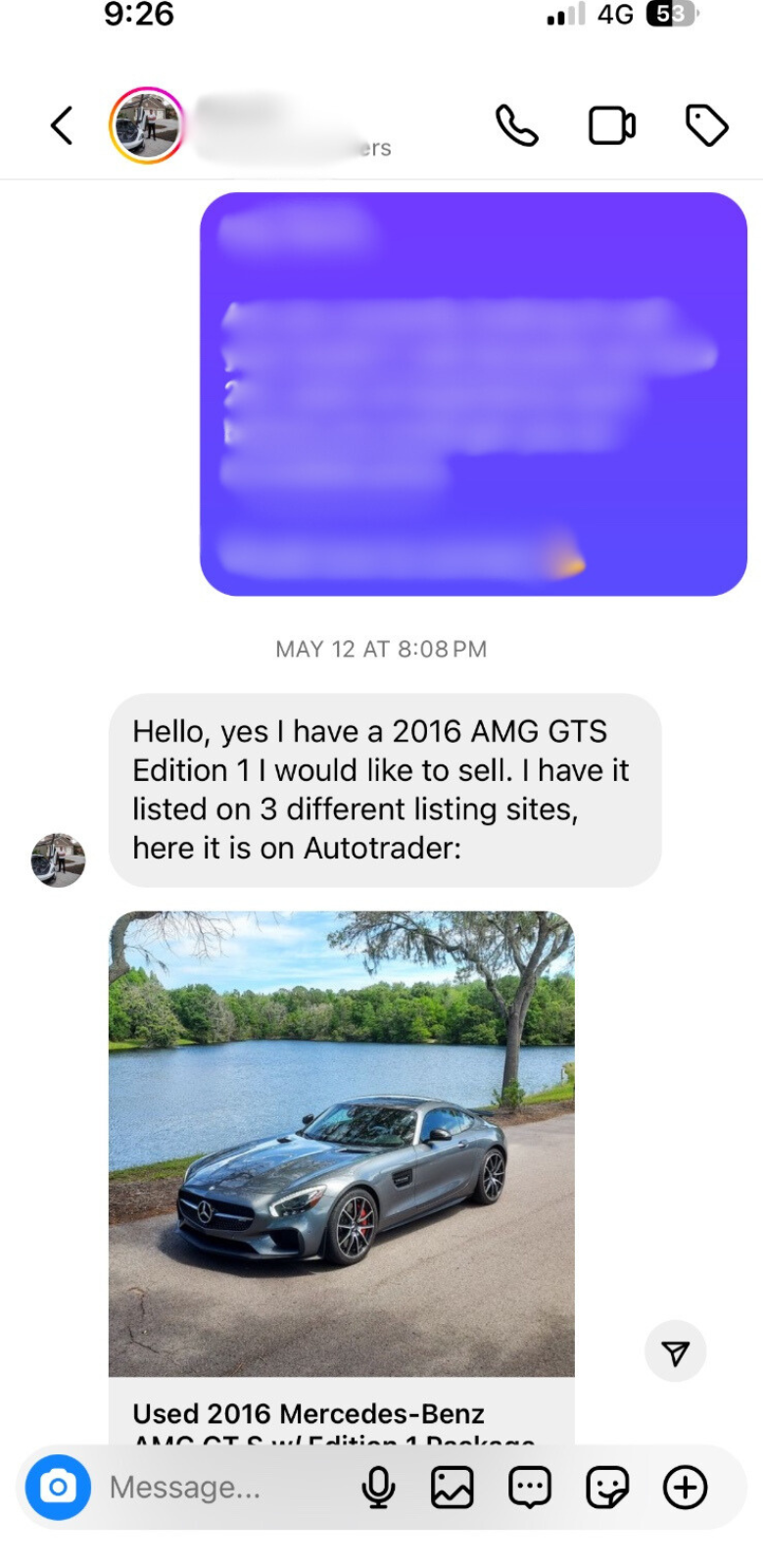Open more options with the plus icon

click(x=686, y=1488)
